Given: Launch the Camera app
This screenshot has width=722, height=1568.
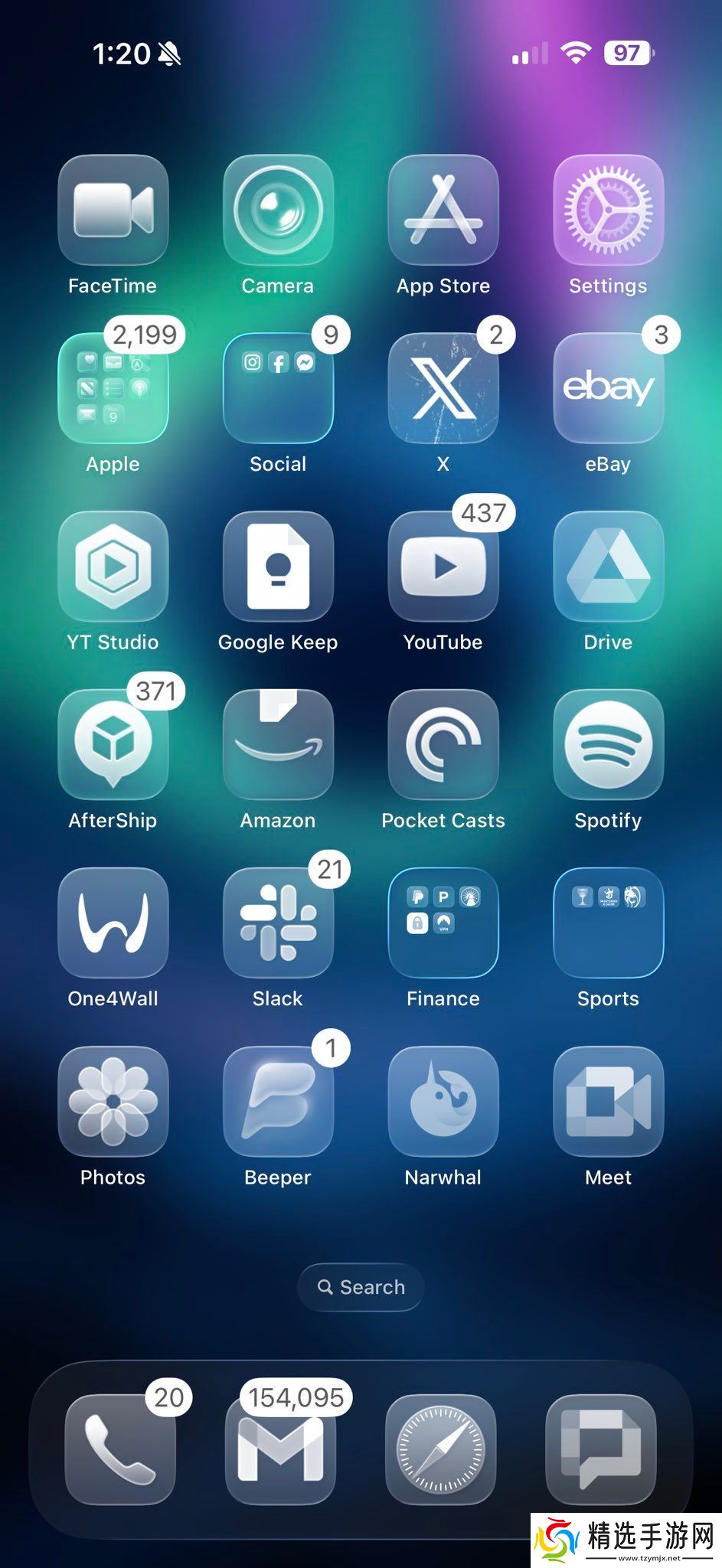Looking at the screenshot, I should (x=278, y=211).
